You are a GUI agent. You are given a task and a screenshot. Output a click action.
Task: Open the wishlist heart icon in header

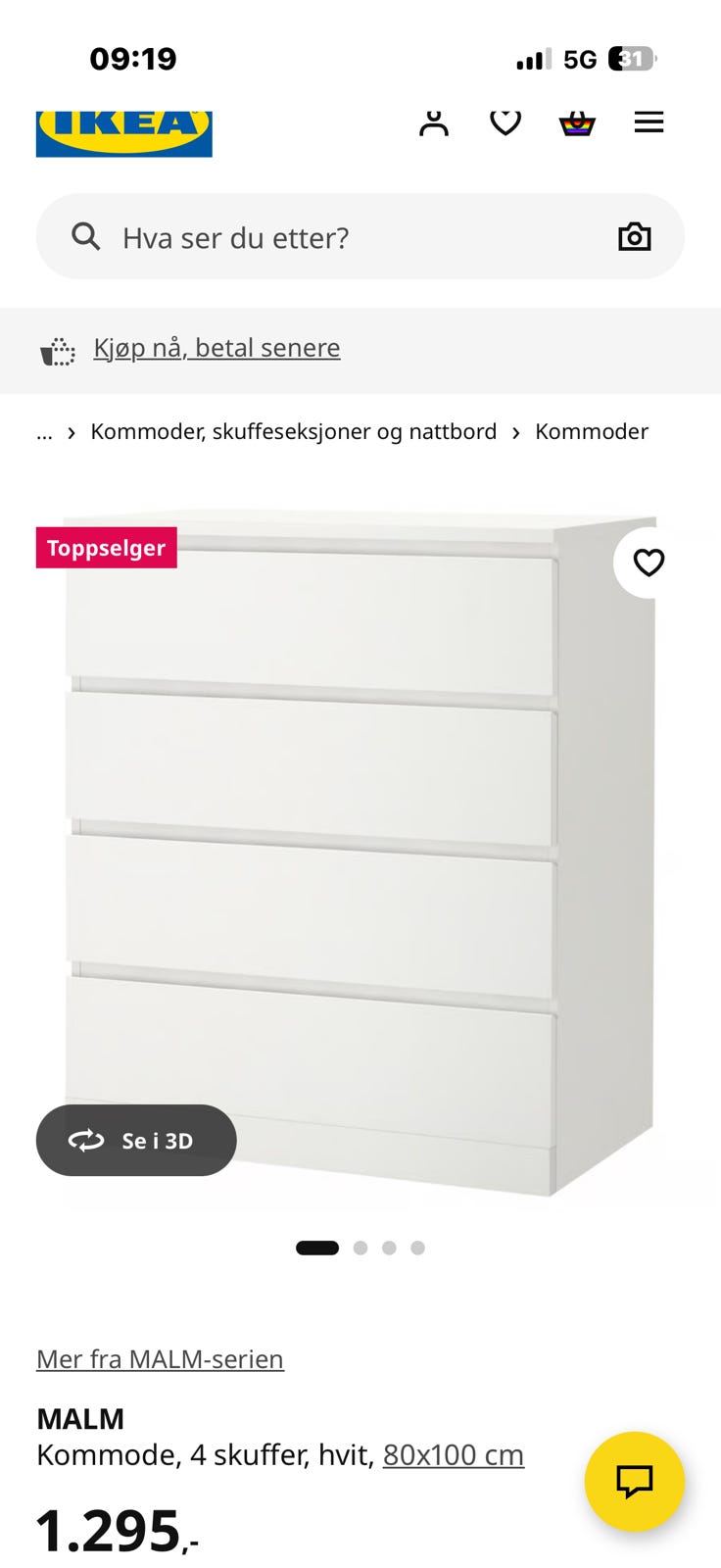click(505, 122)
